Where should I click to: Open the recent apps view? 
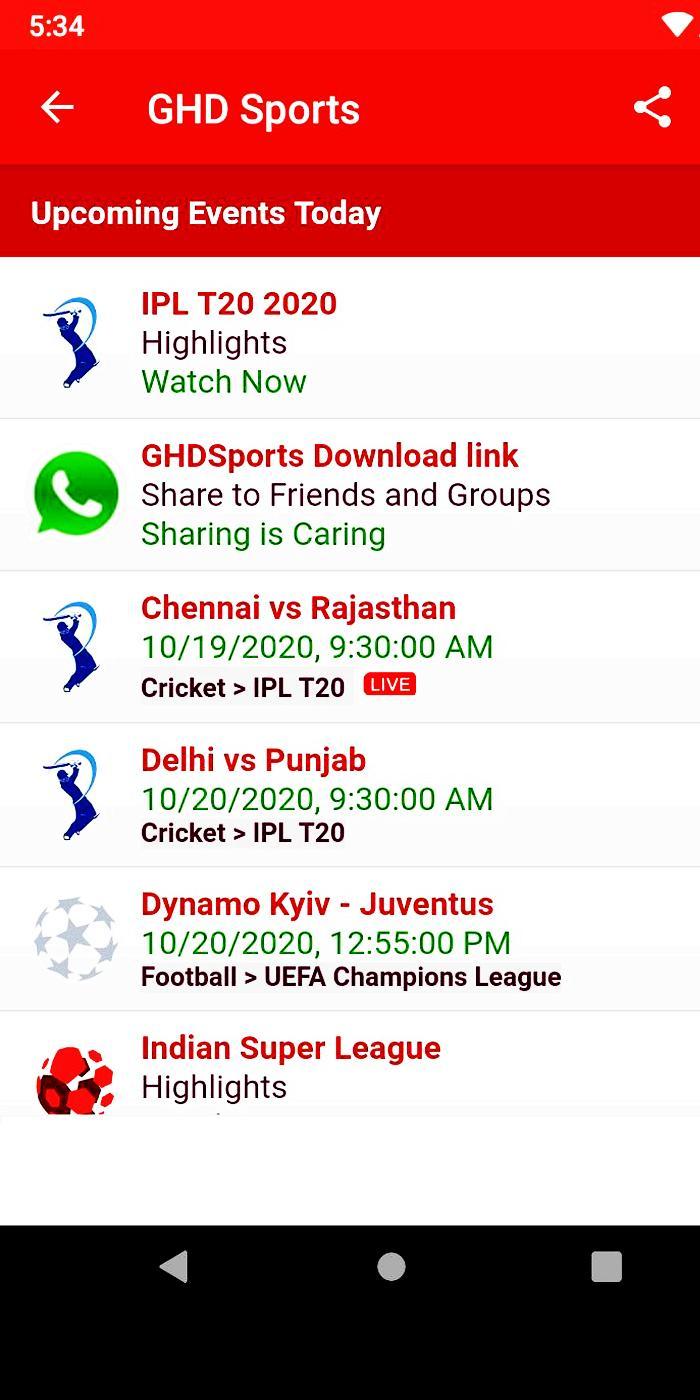[606, 1267]
